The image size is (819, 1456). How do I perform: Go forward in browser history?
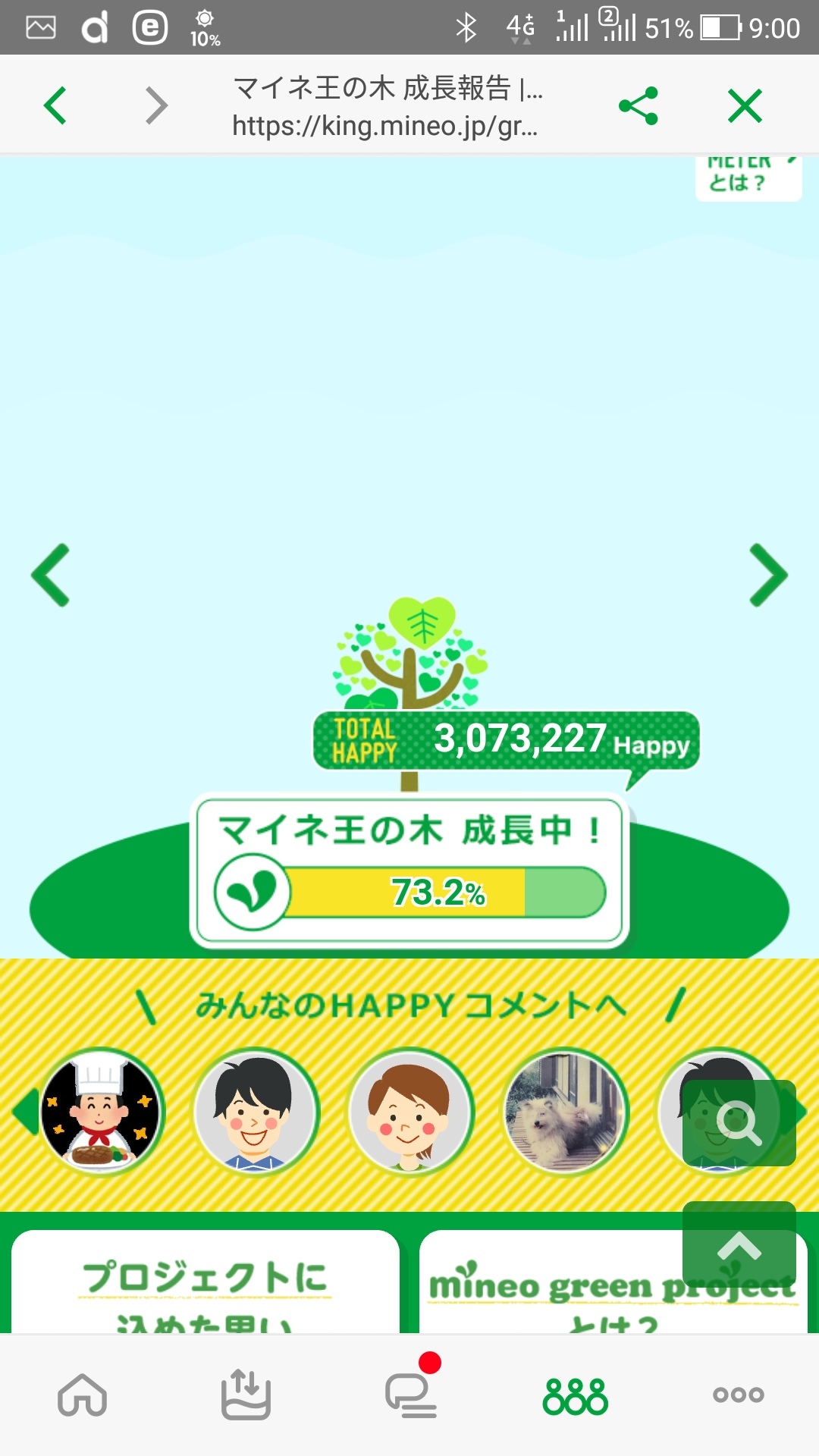[156, 105]
